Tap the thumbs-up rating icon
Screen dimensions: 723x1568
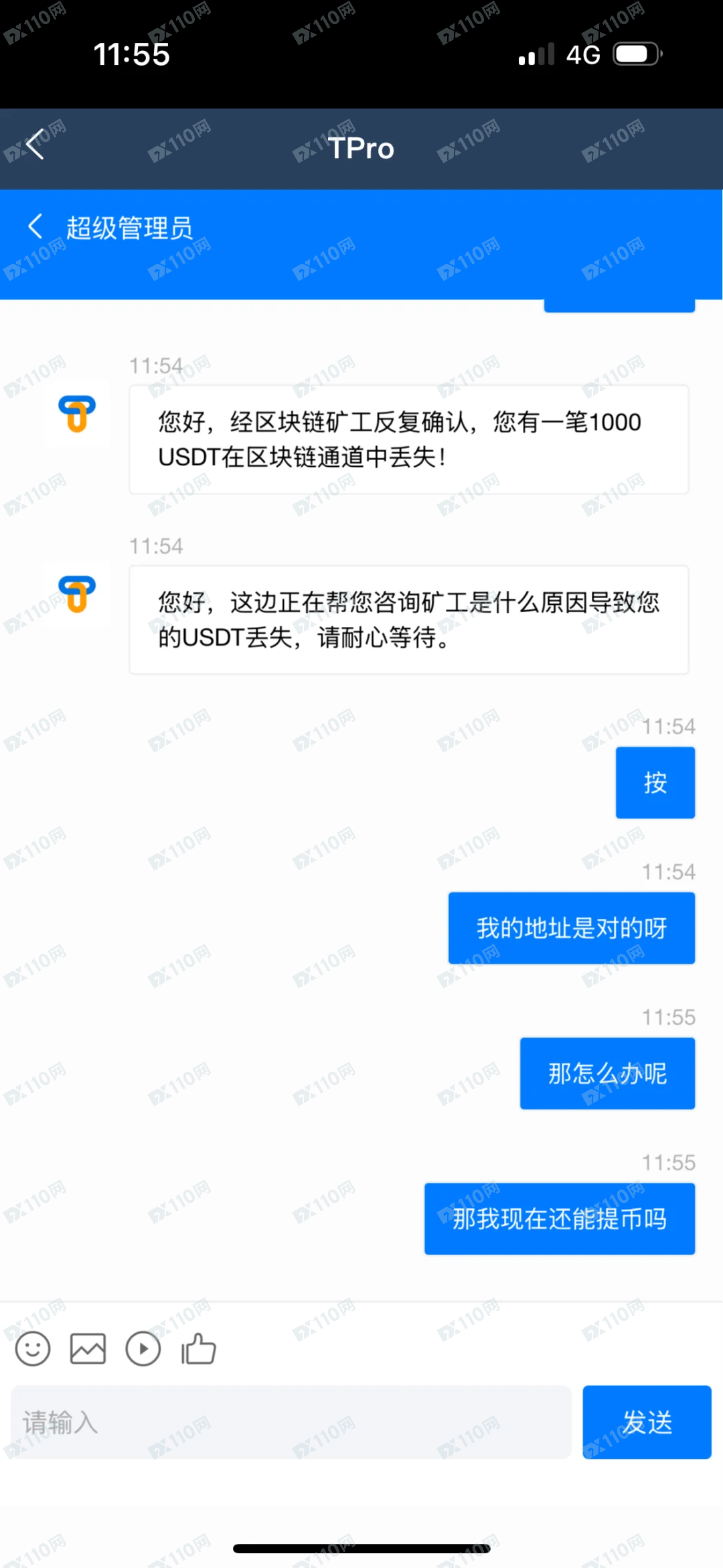point(198,1348)
